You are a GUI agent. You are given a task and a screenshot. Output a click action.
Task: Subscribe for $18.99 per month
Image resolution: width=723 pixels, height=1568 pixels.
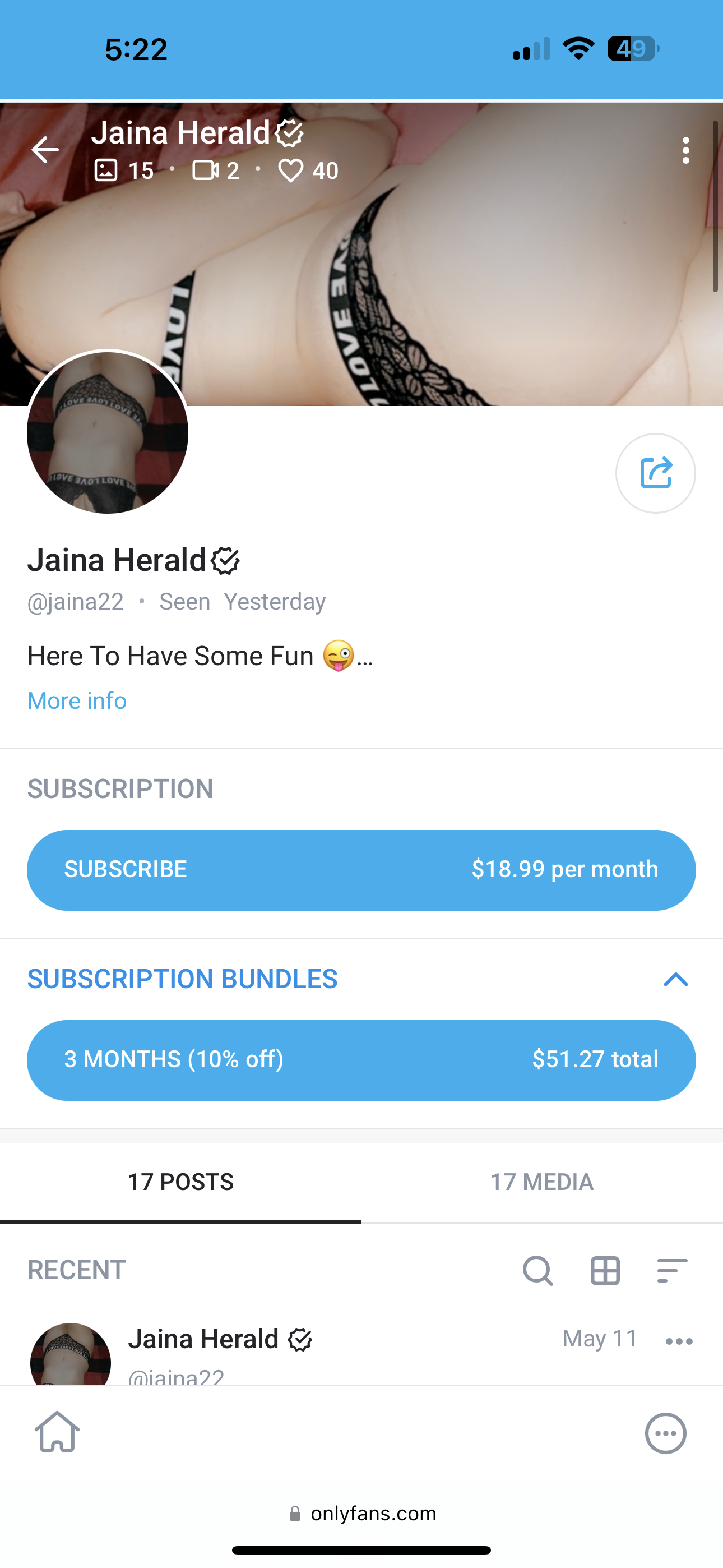point(361,870)
